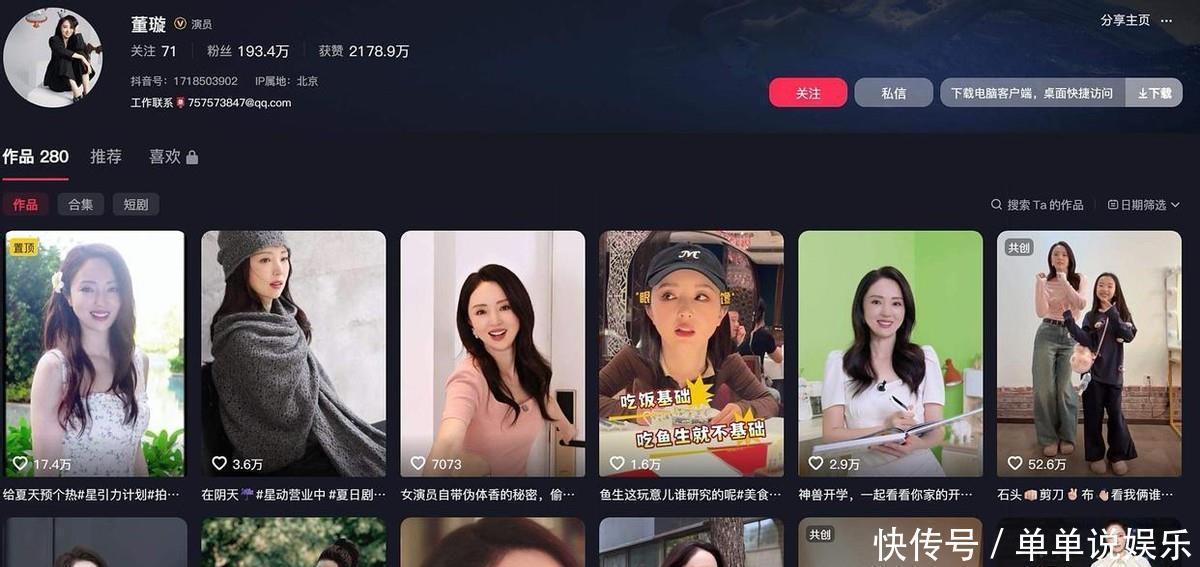The width and height of the screenshot is (1200, 567).
Task: Open the three-dot overflow menu
Action: click(1166, 20)
